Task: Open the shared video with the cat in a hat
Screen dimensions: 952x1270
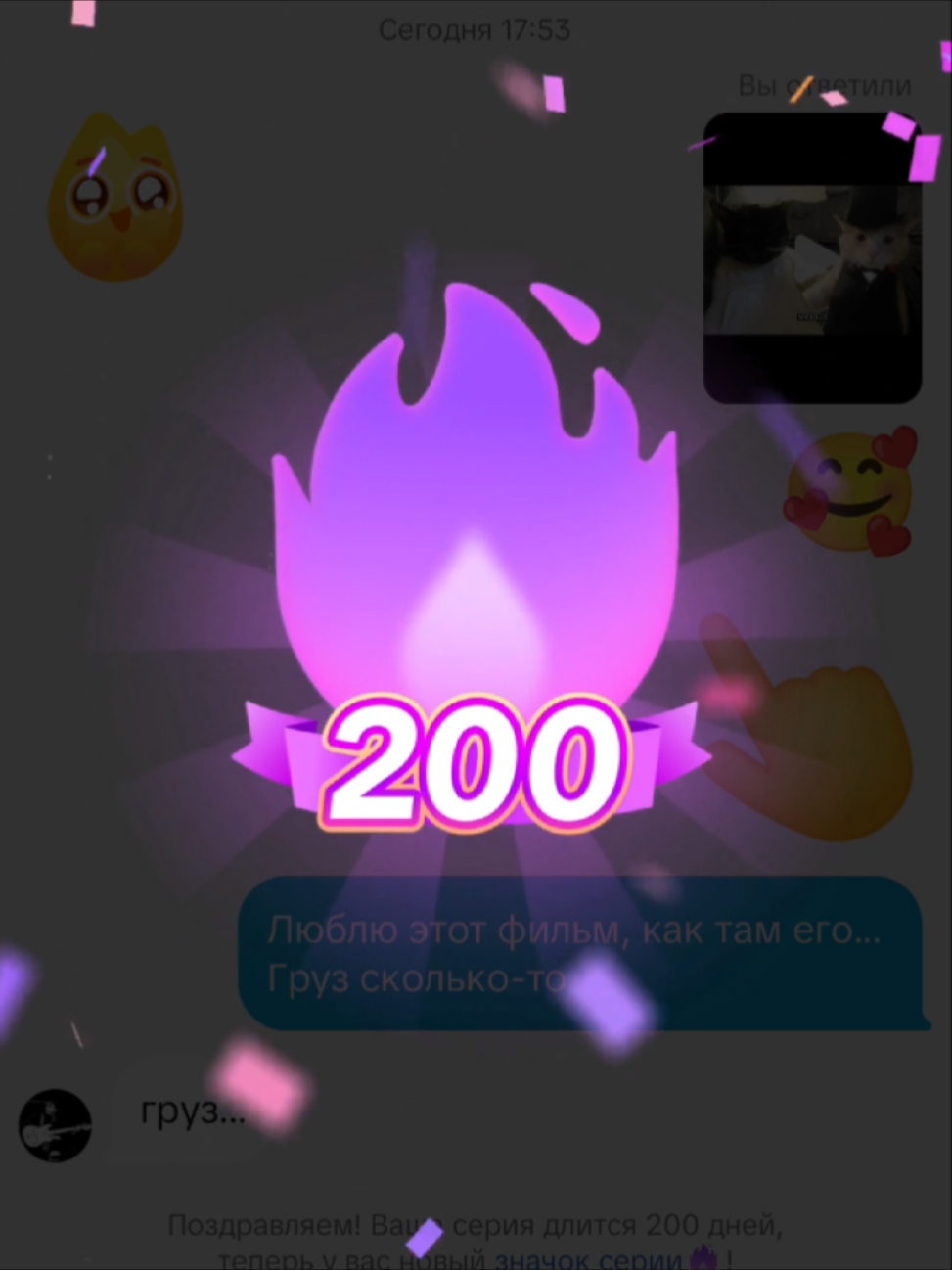Action: coord(812,258)
